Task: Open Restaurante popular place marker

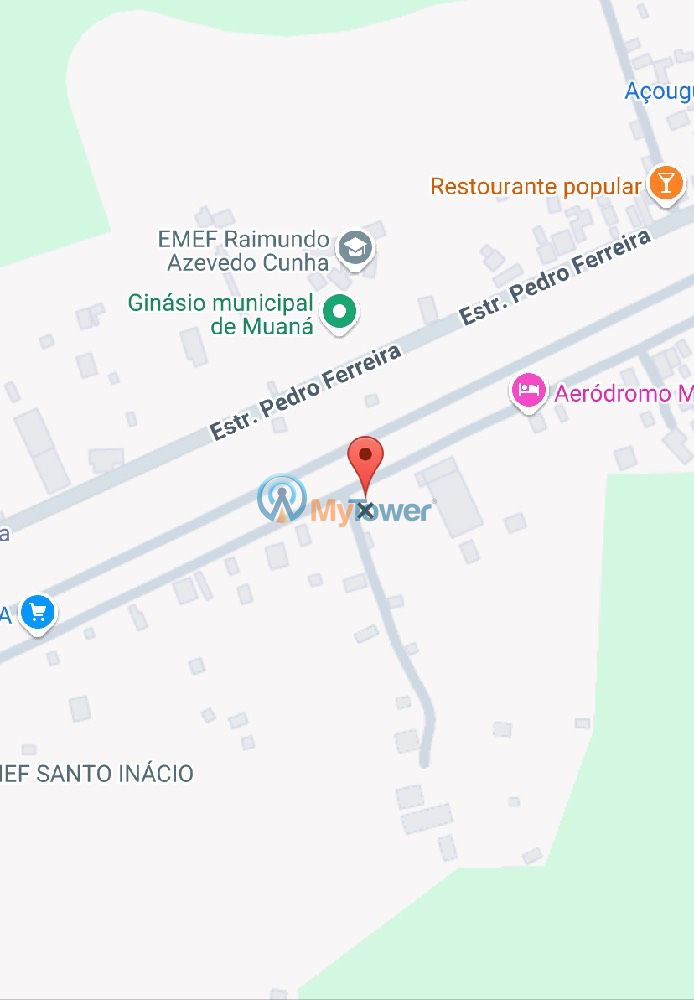Action: tap(665, 183)
